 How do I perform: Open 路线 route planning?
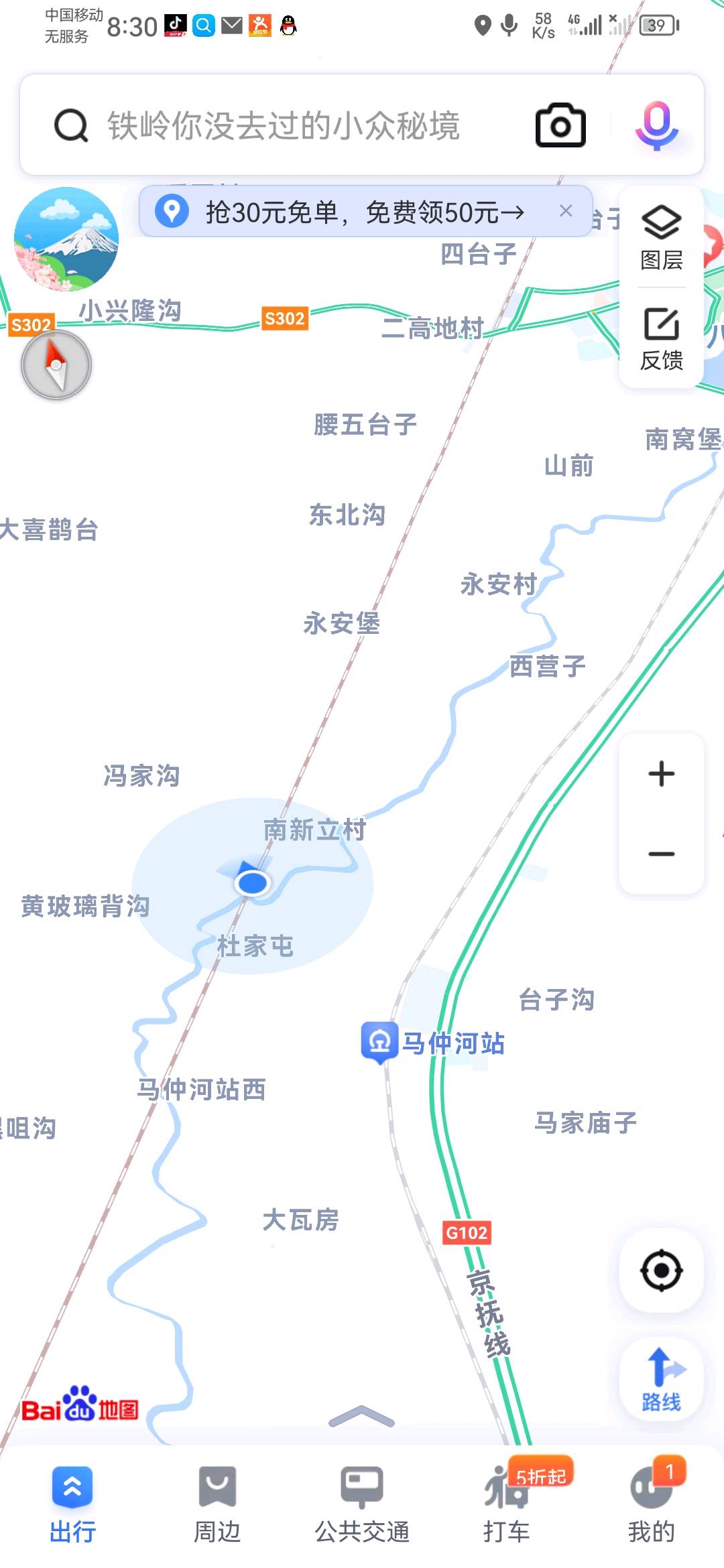click(x=661, y=1378)
